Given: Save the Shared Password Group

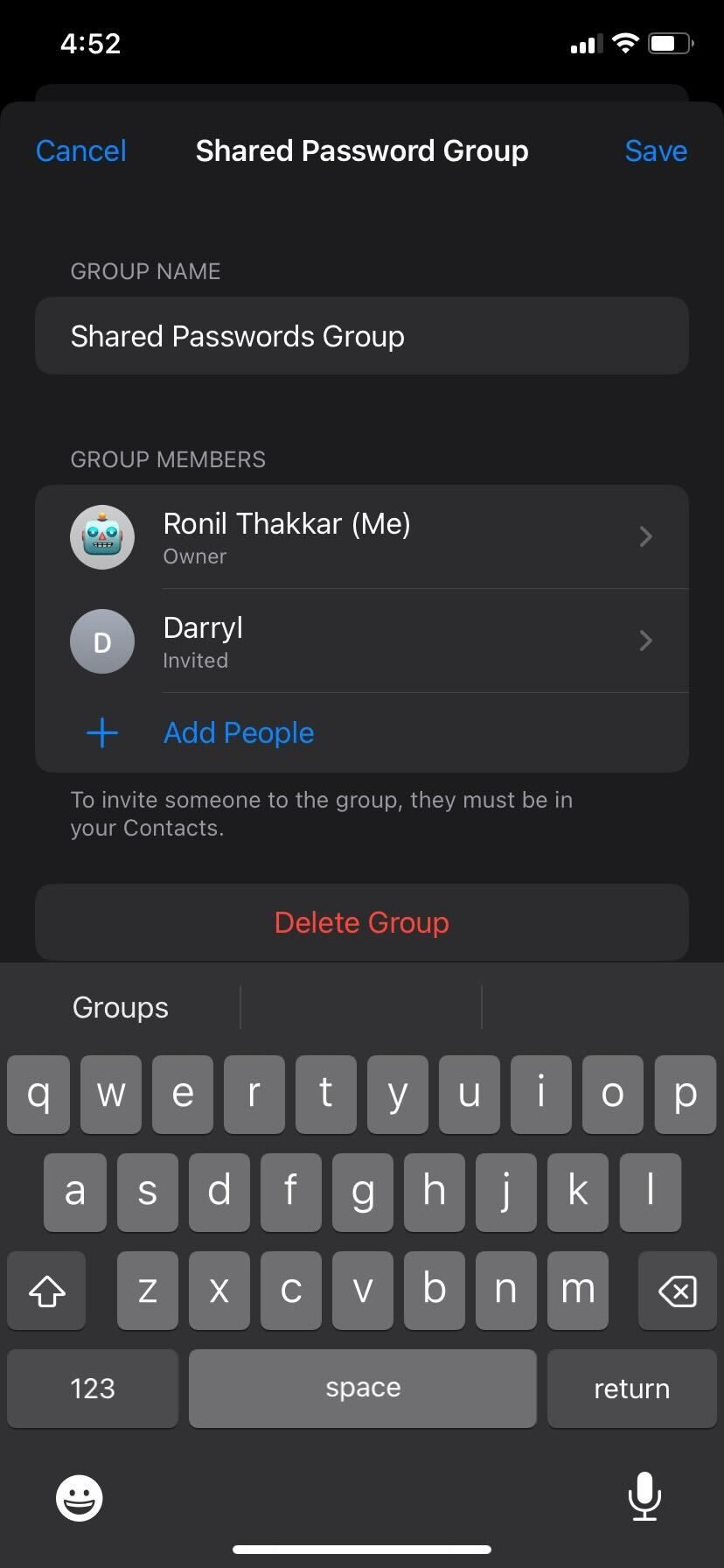Looking at the screenshot, I should (x=656, y=150).
